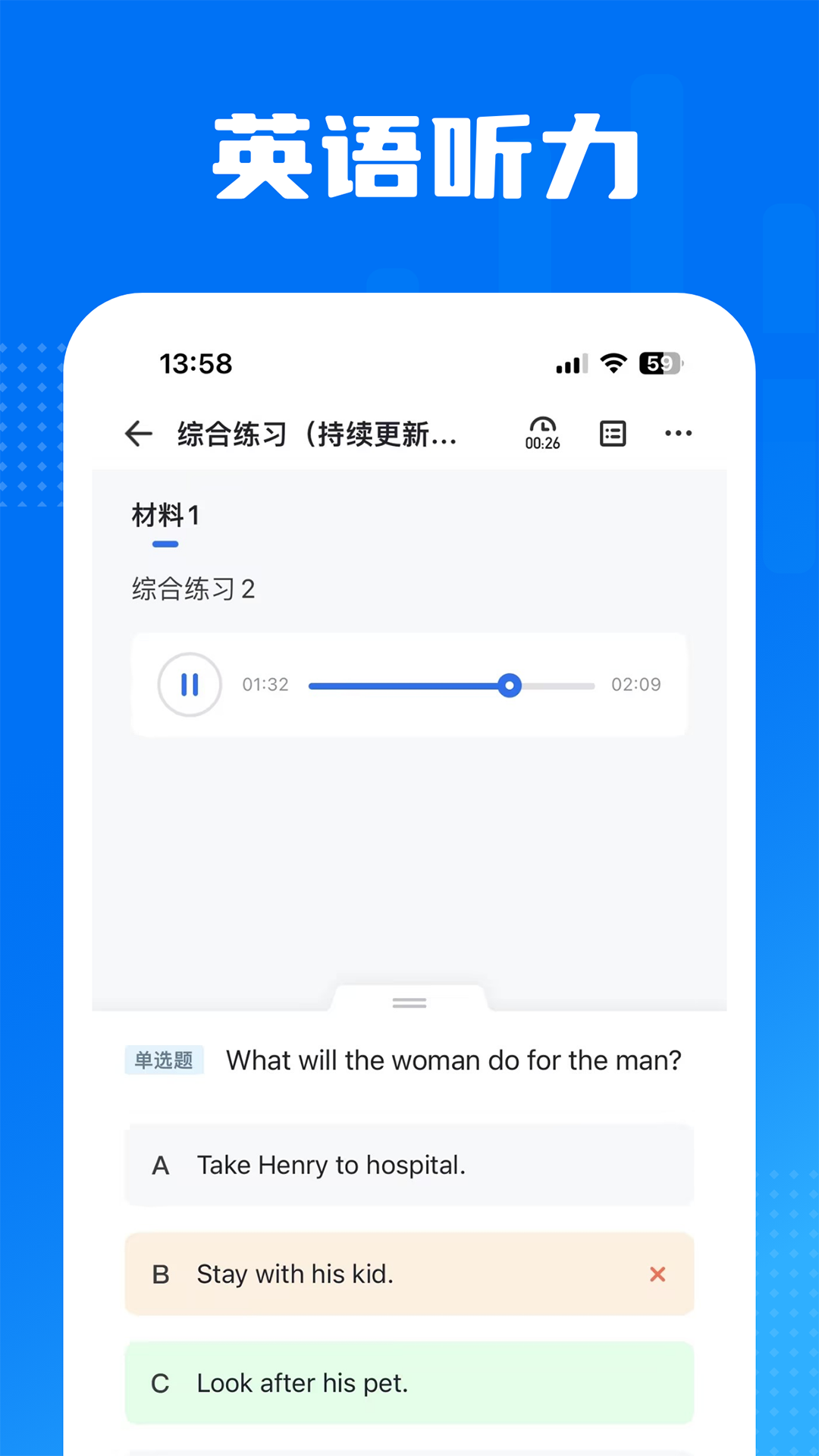819x1456 pixels.
Task: Click the 综合练习 2 title link
Action: pos(193,589)
